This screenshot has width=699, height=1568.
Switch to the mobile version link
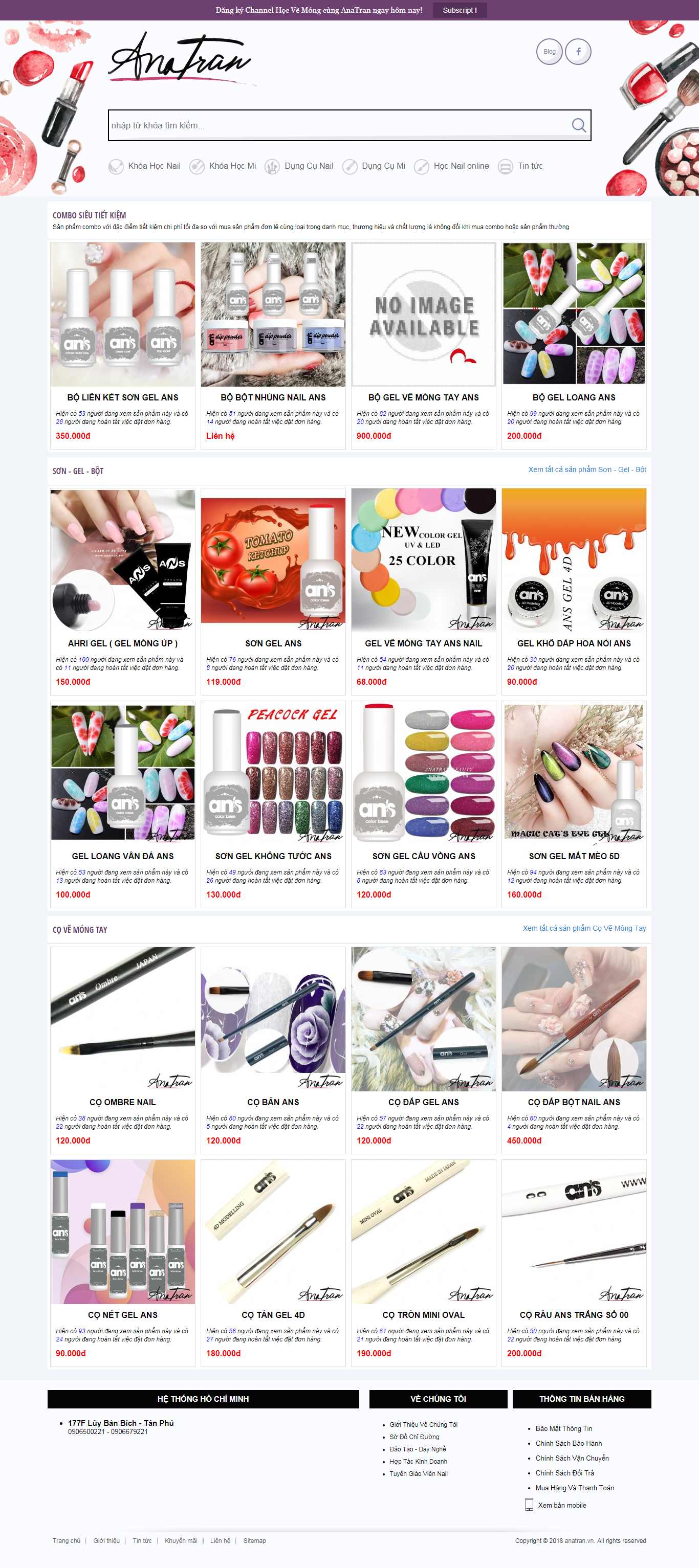pyautogui.click(x=561, y=1505)
